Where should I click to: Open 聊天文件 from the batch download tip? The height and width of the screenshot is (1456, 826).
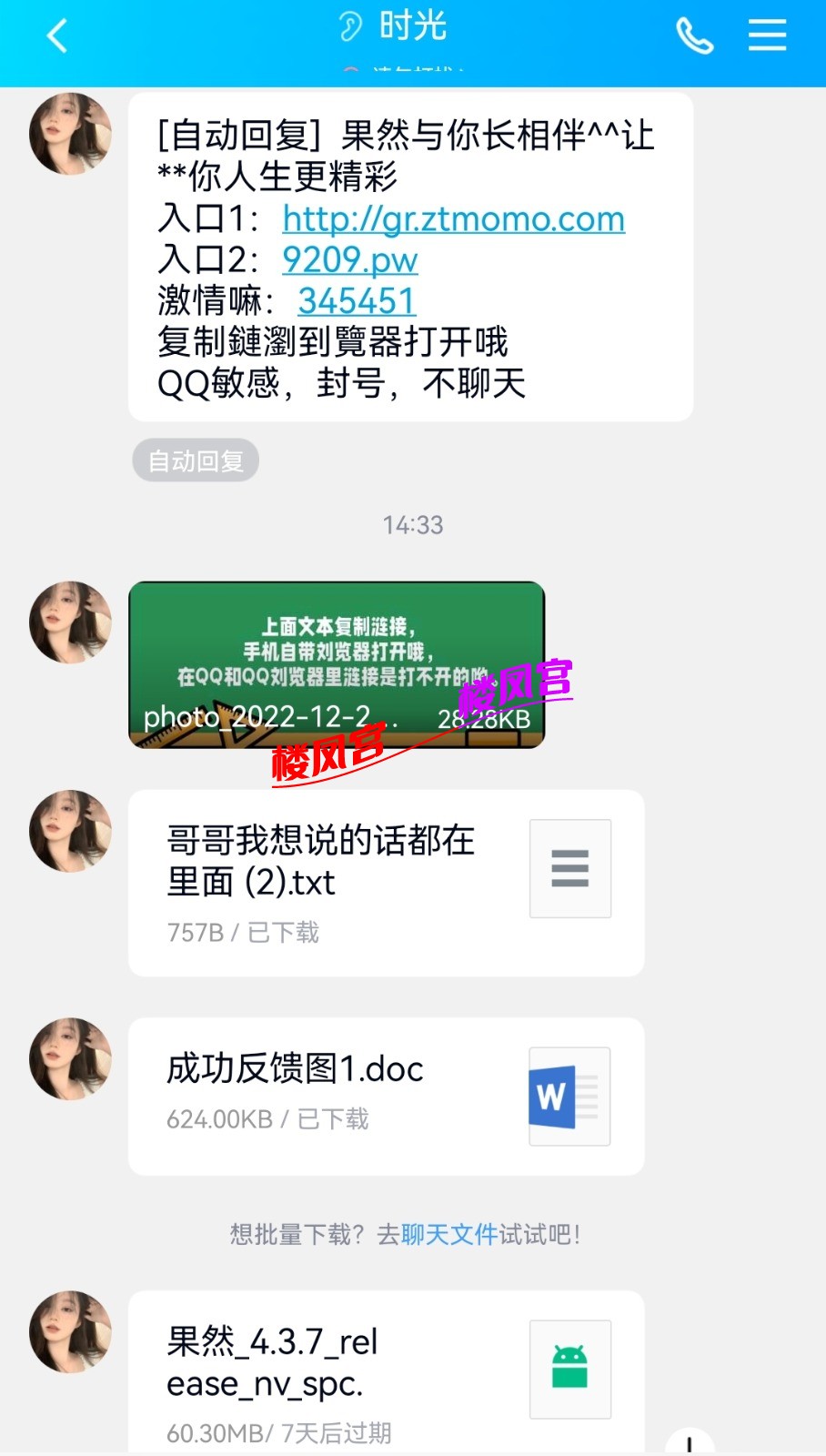coord(448,1235)
